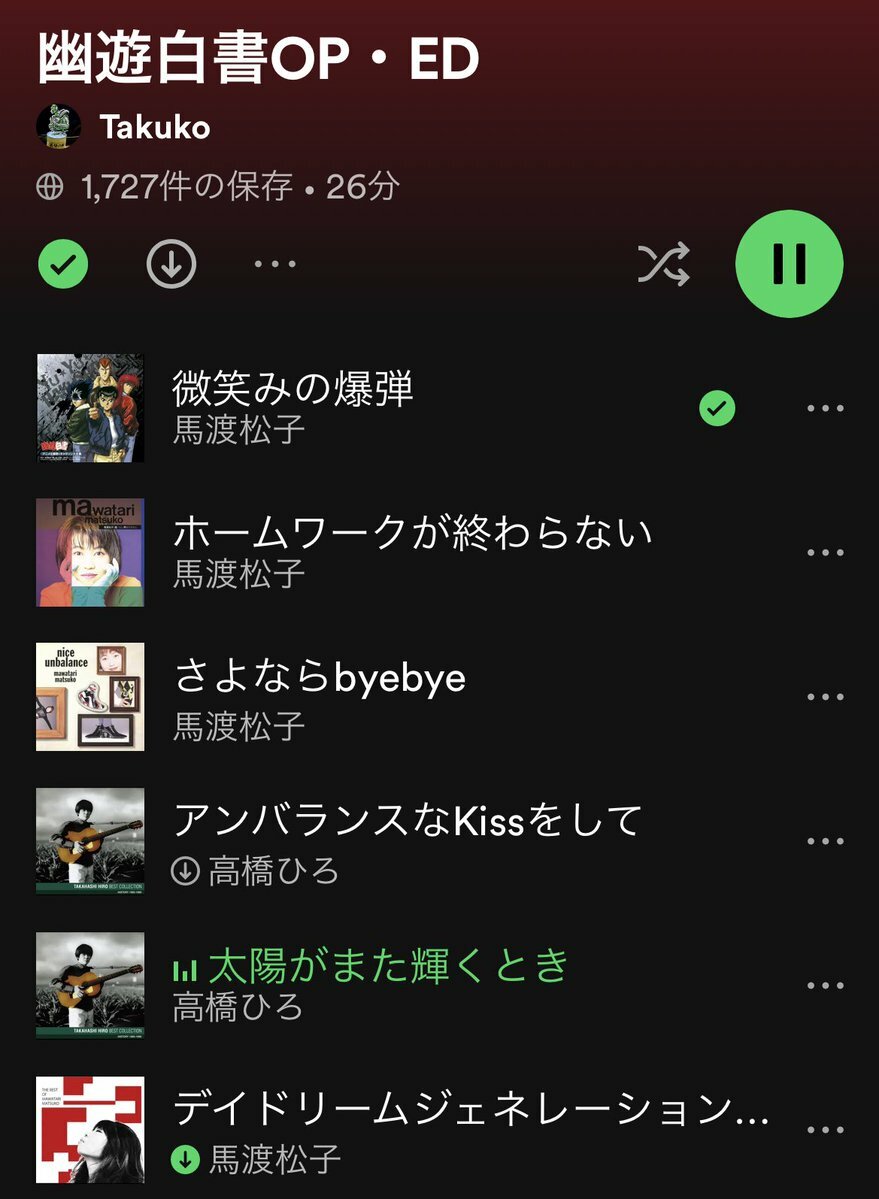
Task: Open more options for ホームワークが終わらない
Action: pyautogui.click(x=825, y=553)
